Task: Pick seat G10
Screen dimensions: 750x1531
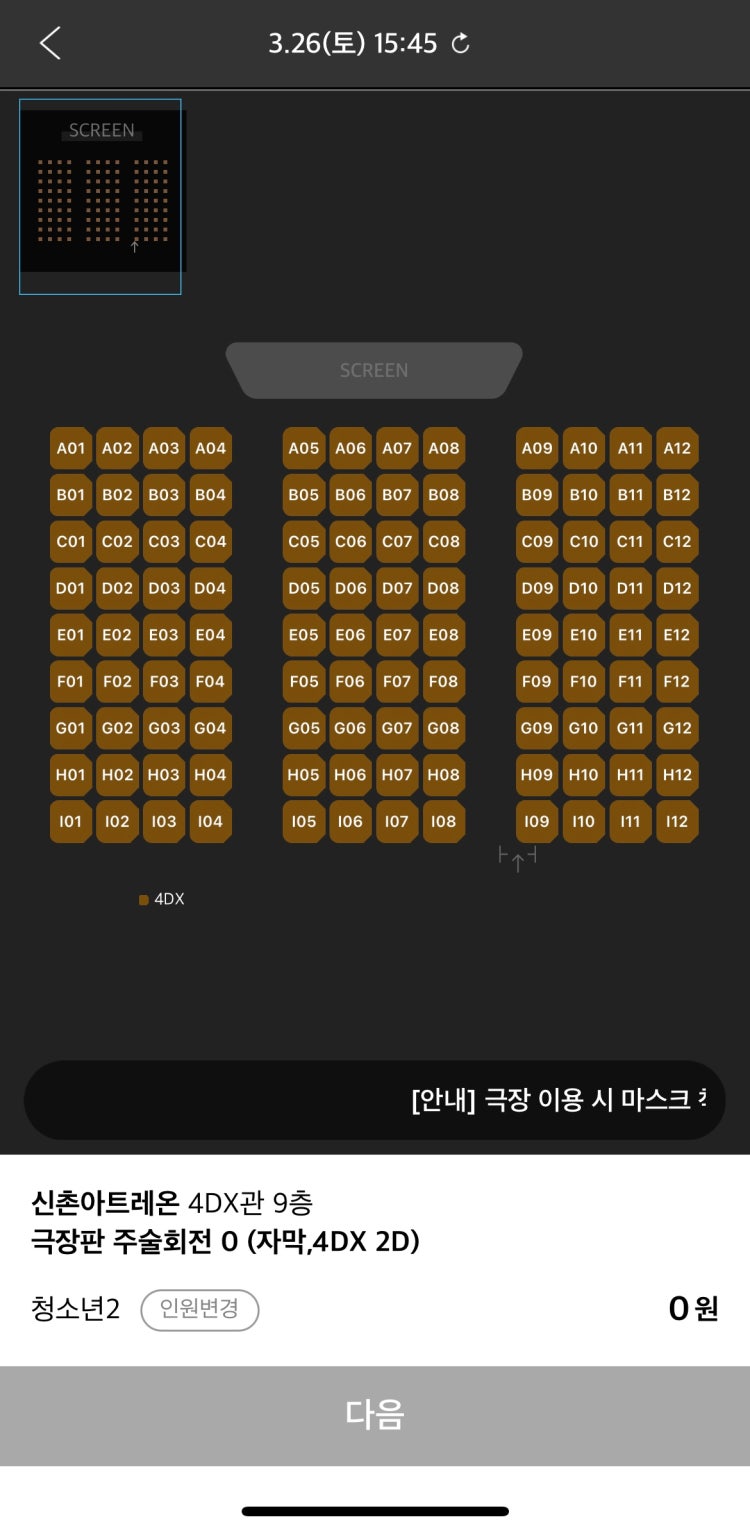Action: coord(583,728)
